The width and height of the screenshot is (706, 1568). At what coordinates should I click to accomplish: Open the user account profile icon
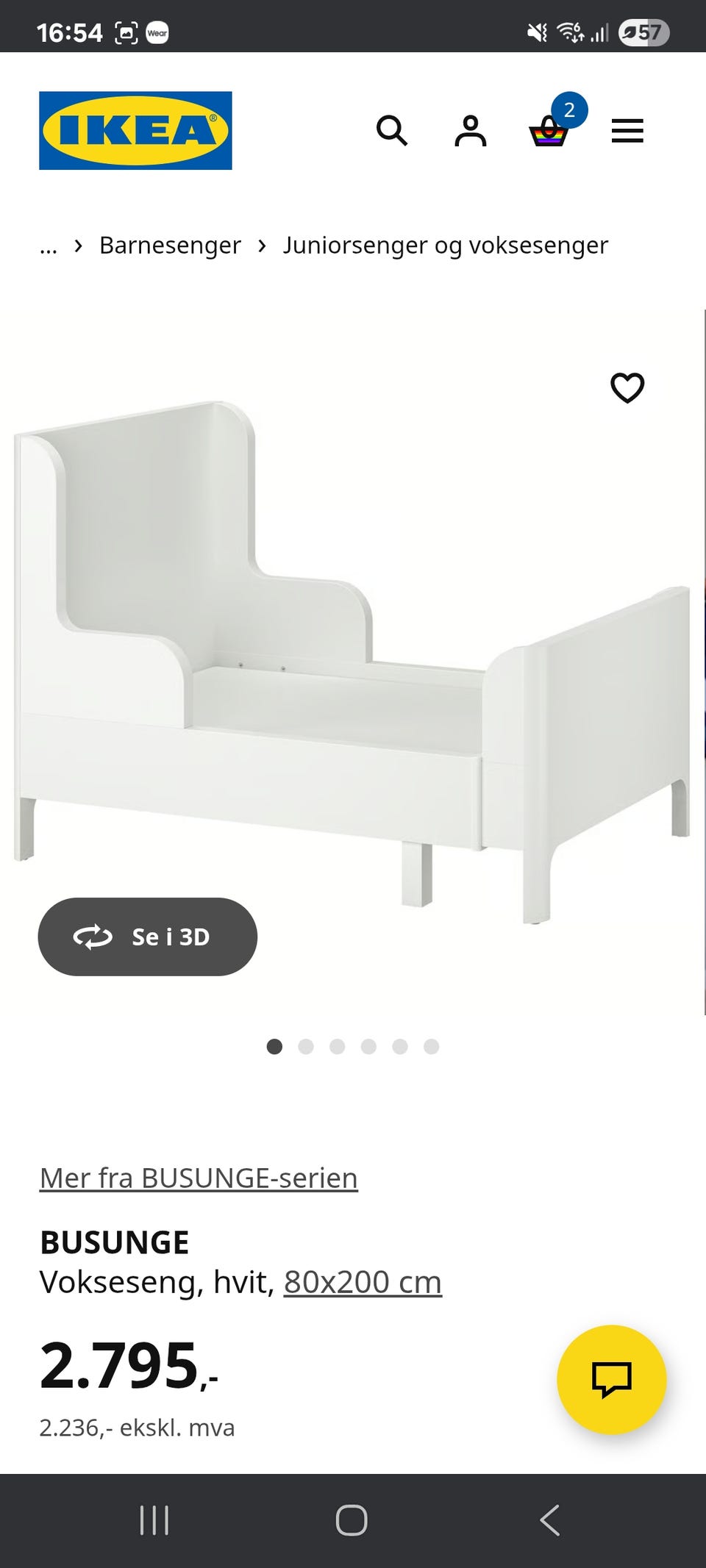point(471,131)
